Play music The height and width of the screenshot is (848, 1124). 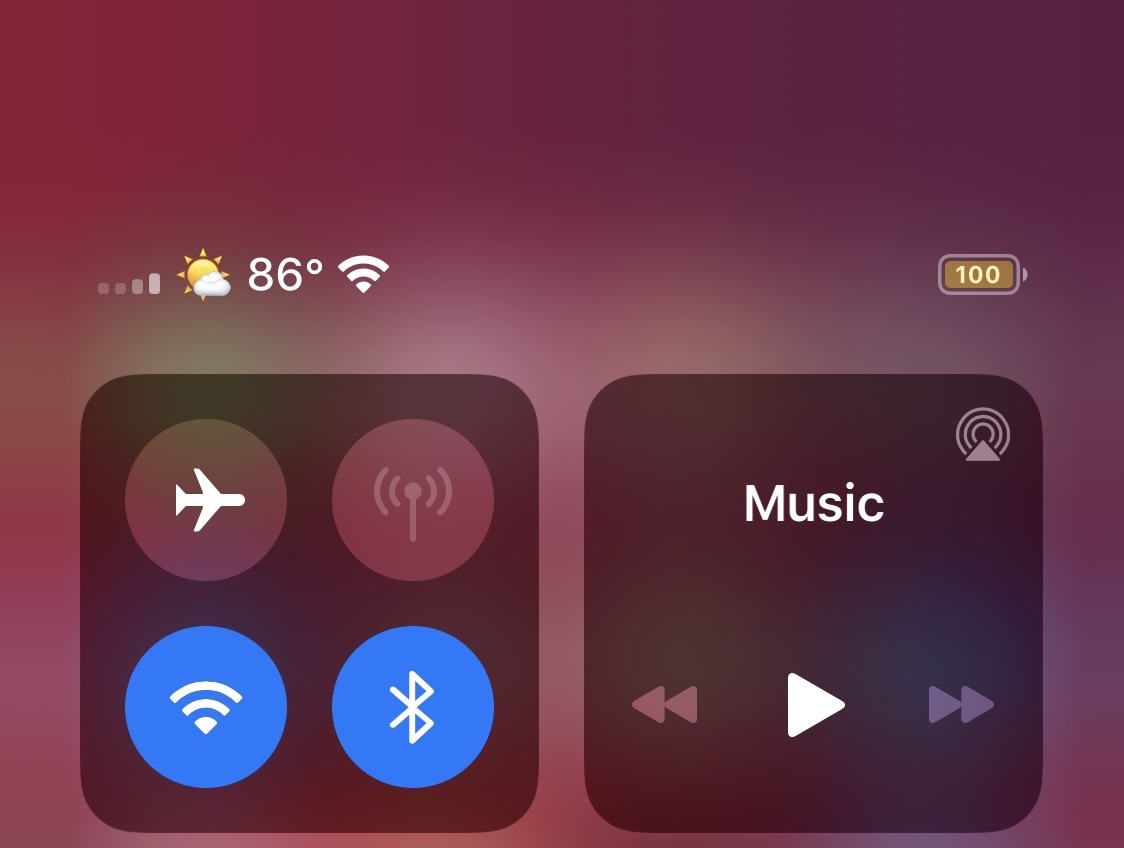pos(814,705)
